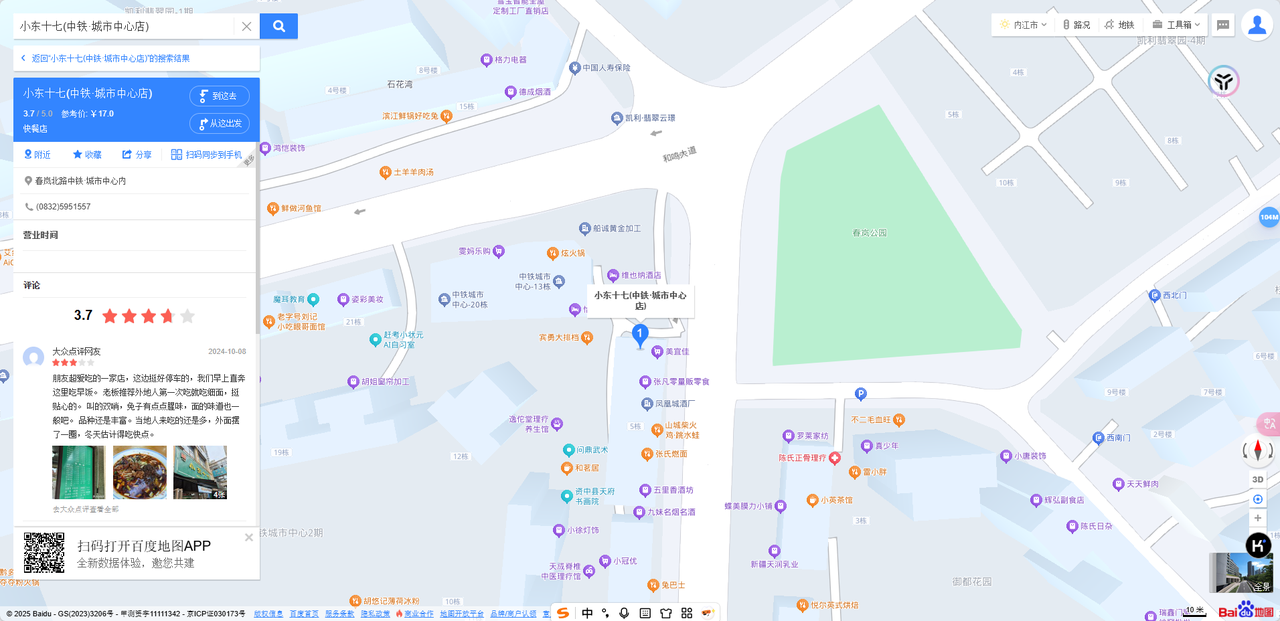Tap the blue search magnifier button
The height and width of the screenshot is (621, 1280).
(x=279, y=26)
